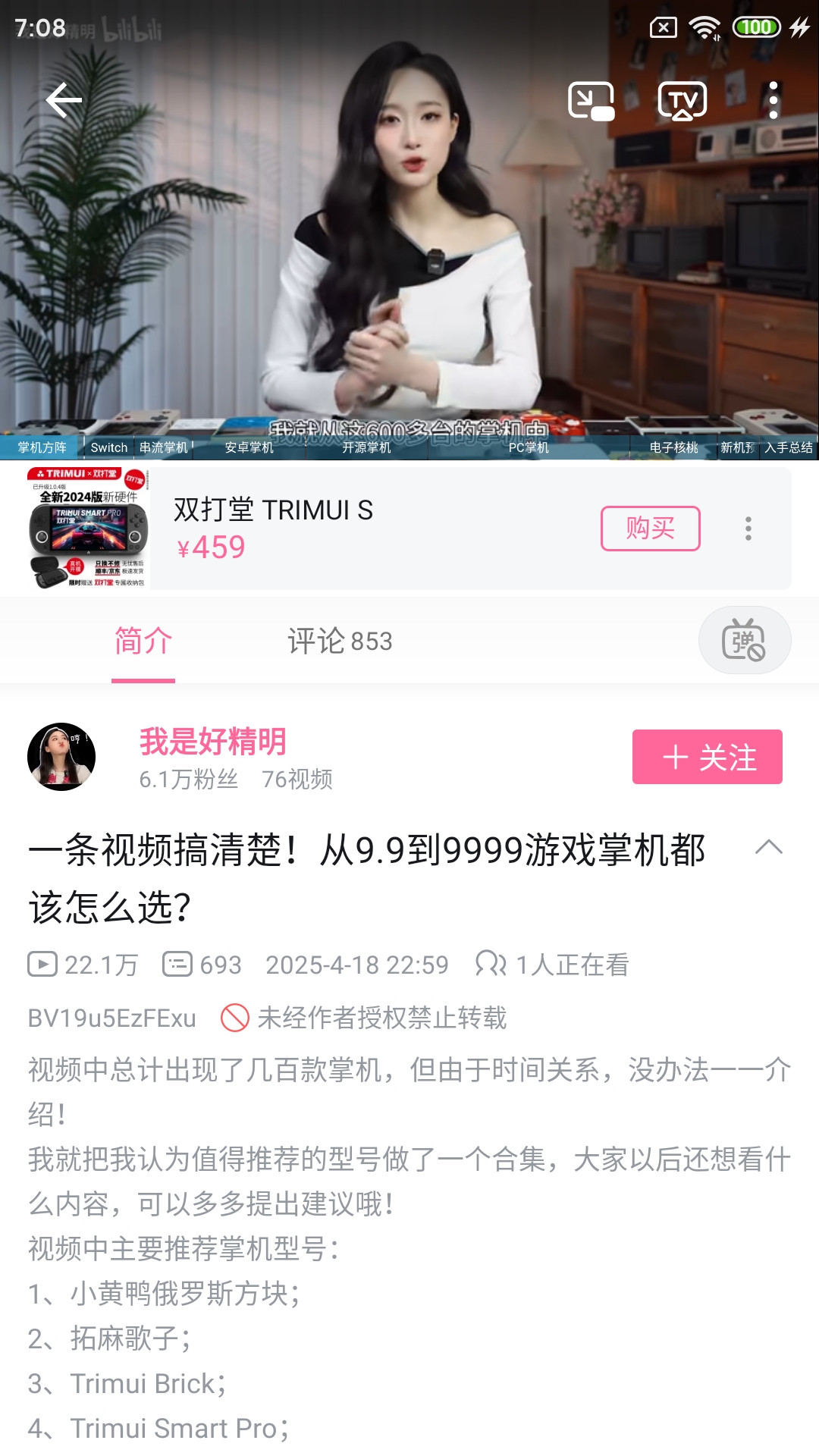Jump to the PC掌机 chapter

529,447
